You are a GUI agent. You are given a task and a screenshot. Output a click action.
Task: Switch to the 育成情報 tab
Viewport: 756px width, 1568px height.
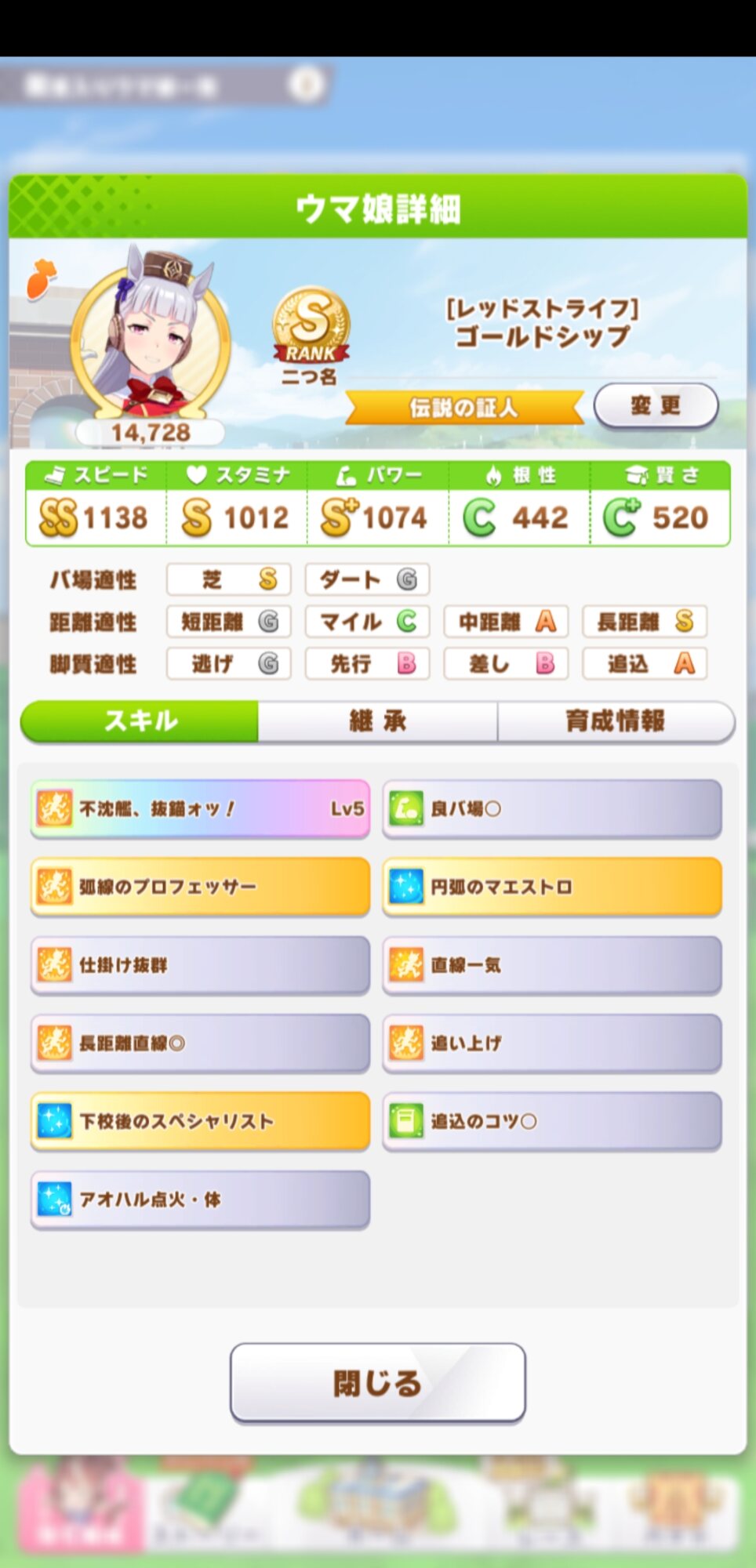pyautogui.click(x=616, y=720)
